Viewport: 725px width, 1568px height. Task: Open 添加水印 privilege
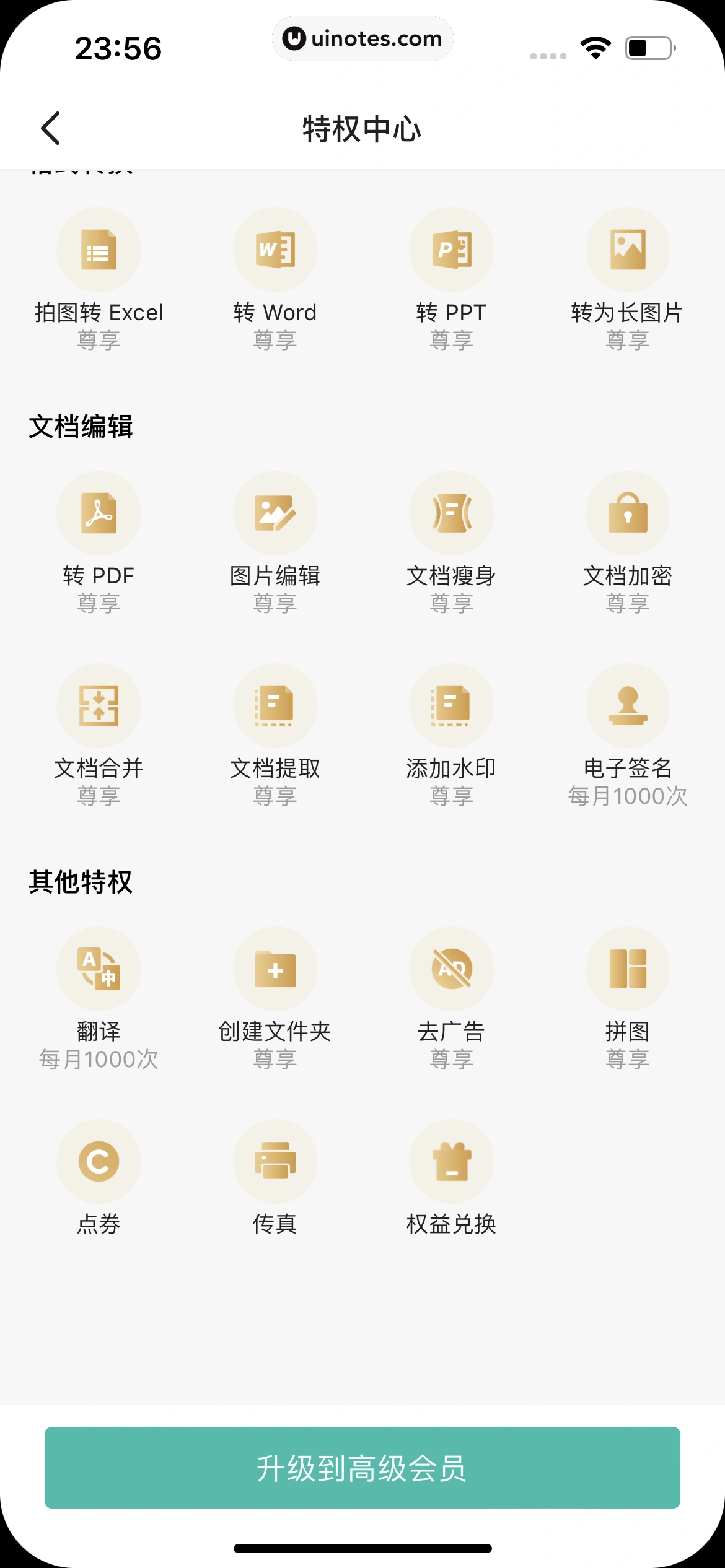(x=451, y=706)
